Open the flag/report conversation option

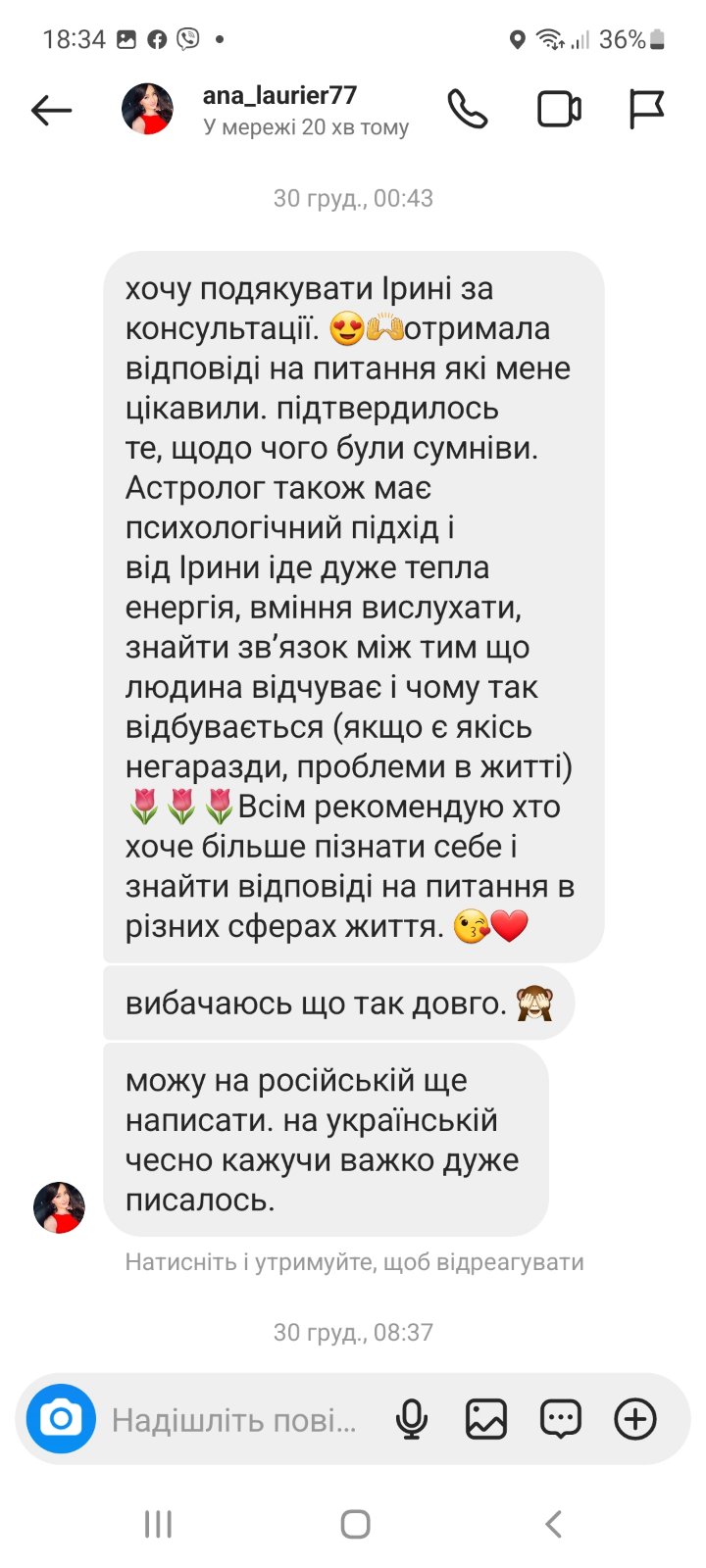pos(647,110)
